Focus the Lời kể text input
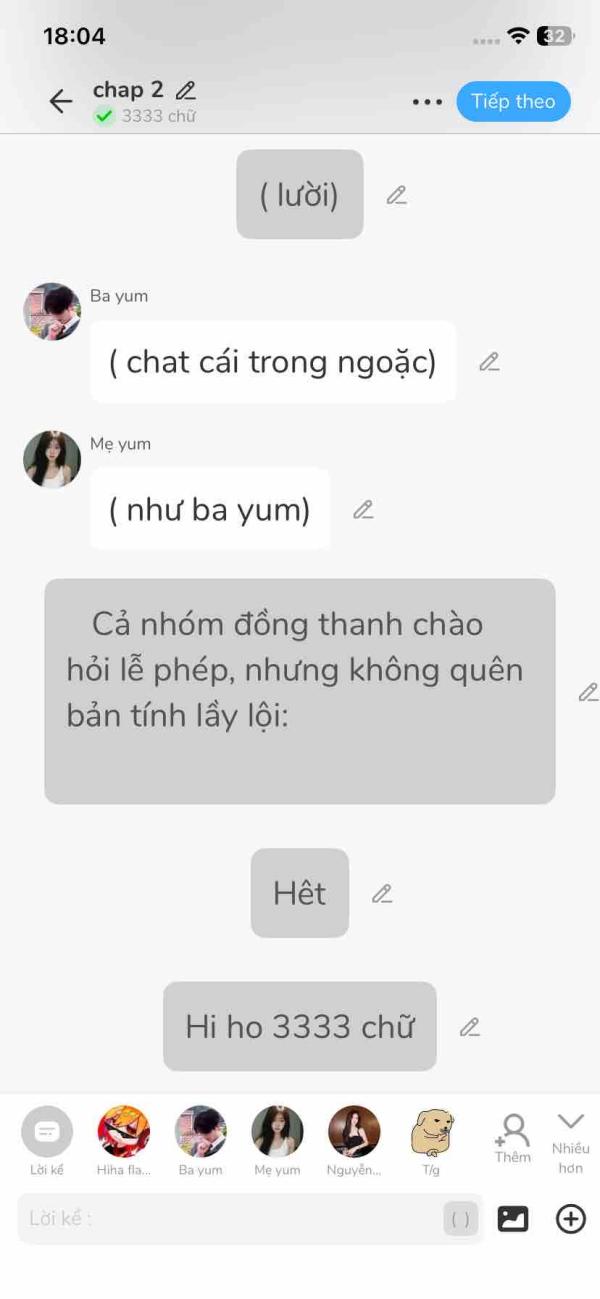Image resolution: width=600 pixels, height=1299 pixels. [230, 1219]
